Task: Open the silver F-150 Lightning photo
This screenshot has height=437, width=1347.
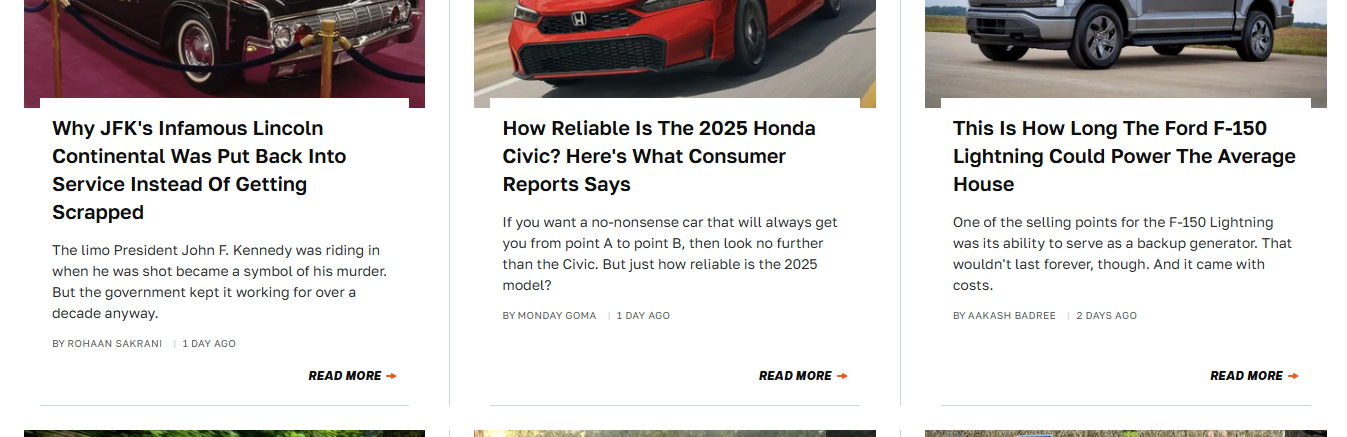Action: tap(1125, 45)
